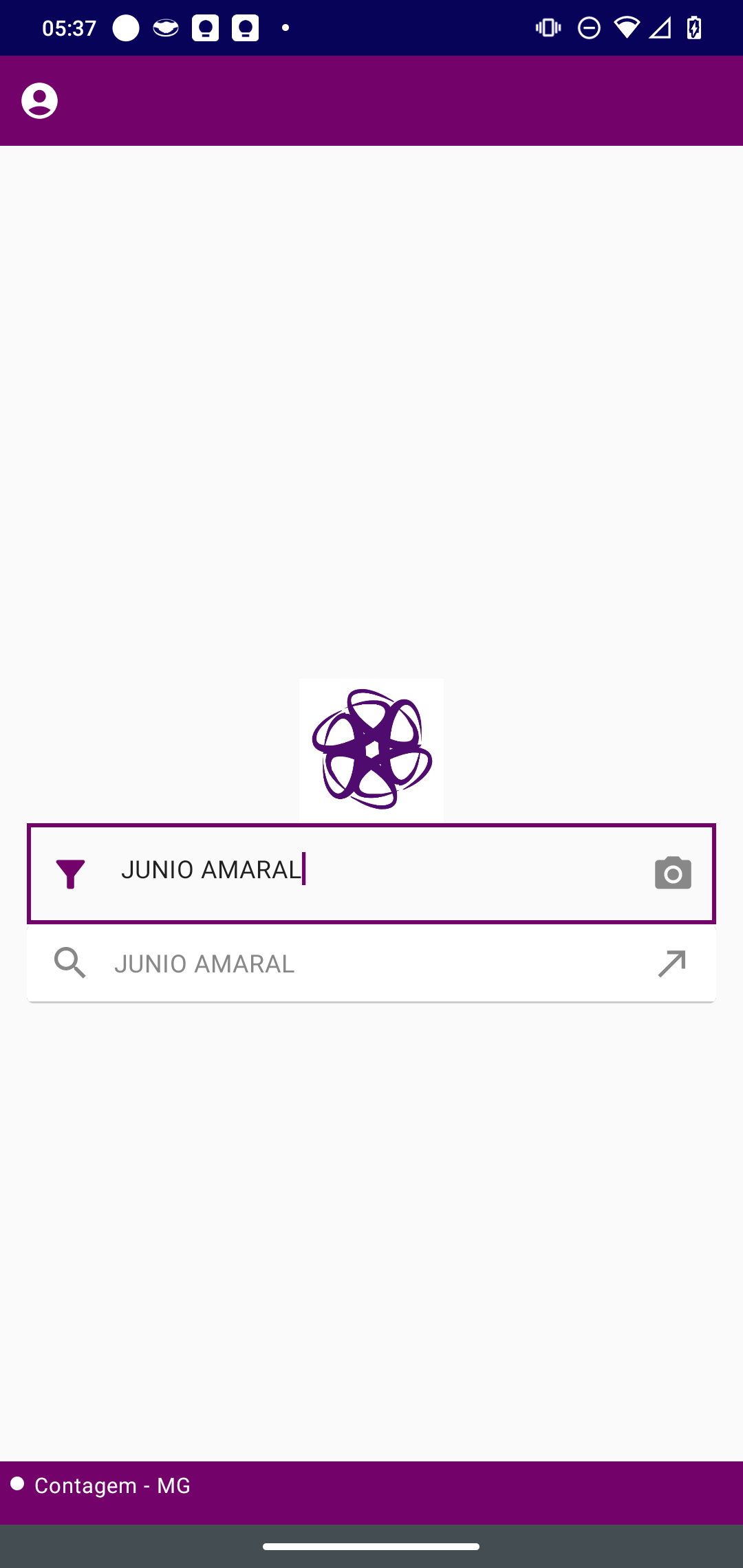Open the user profile icon

[x=39, y=100]
